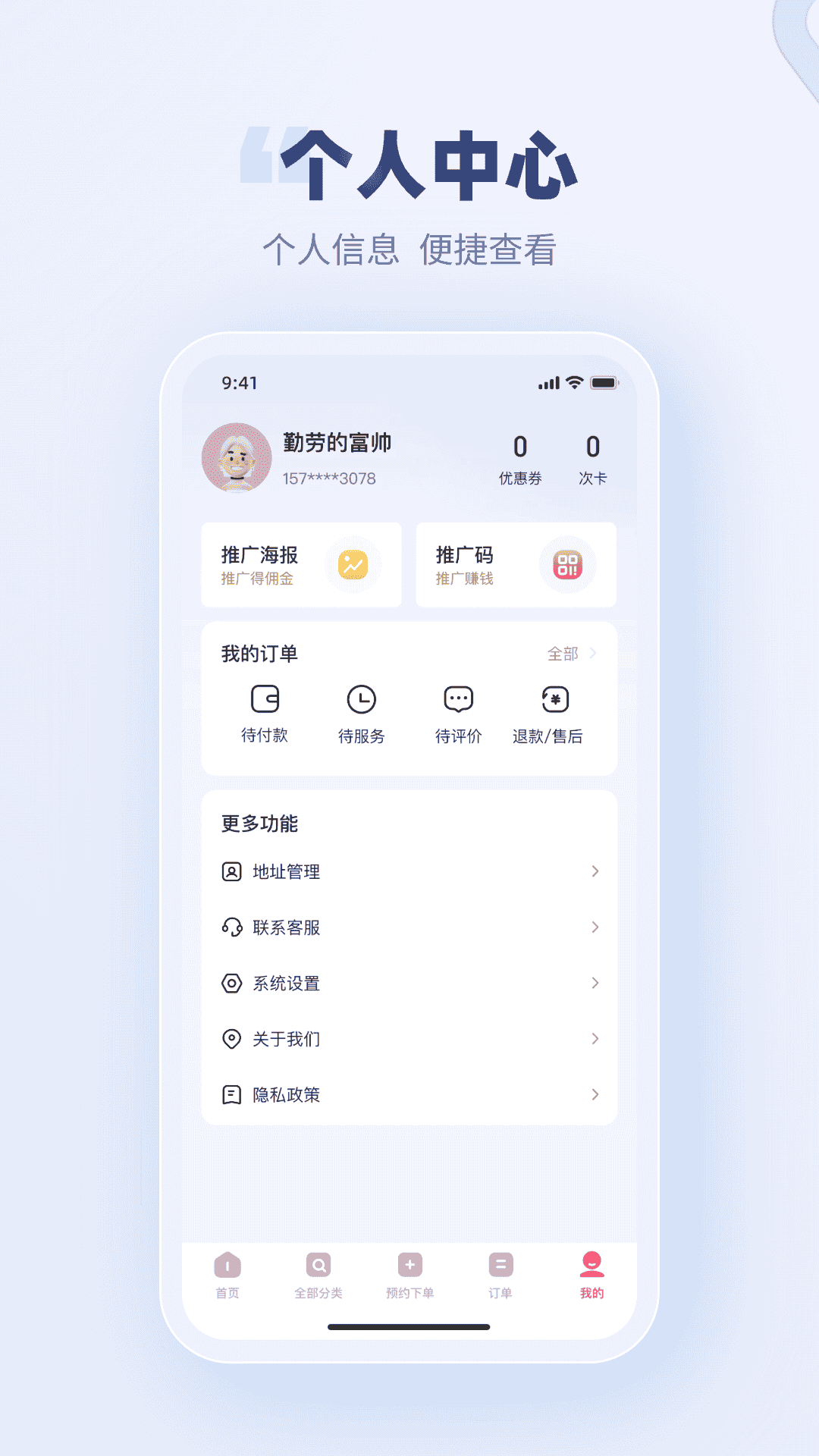
Task: Expand the 地址管理 row chevron
Action: coord(595,871)
